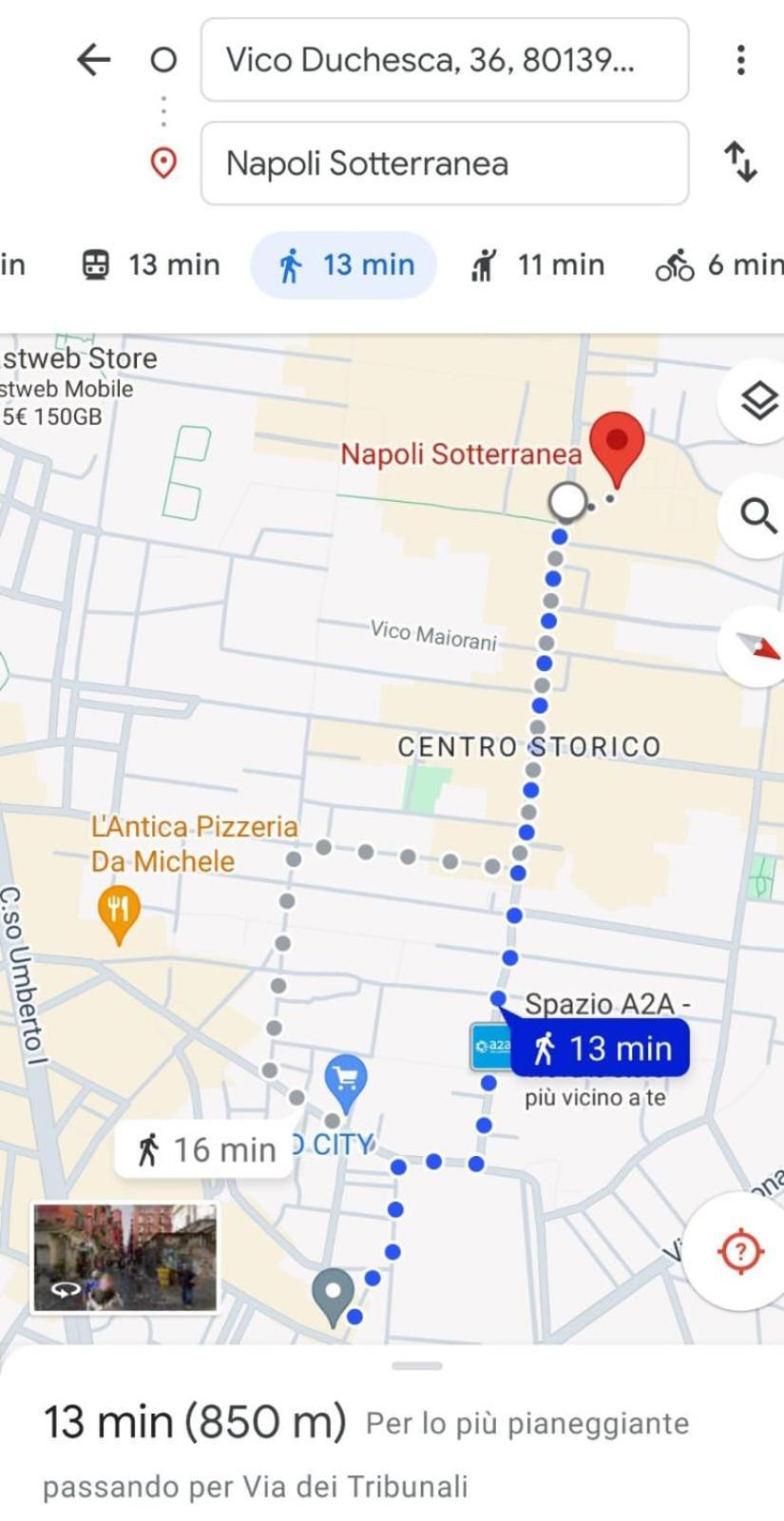Viewport: 784px width, 1521px height.
Task: Select the walking 13 min tab
Action: click(x=344, y=264)
